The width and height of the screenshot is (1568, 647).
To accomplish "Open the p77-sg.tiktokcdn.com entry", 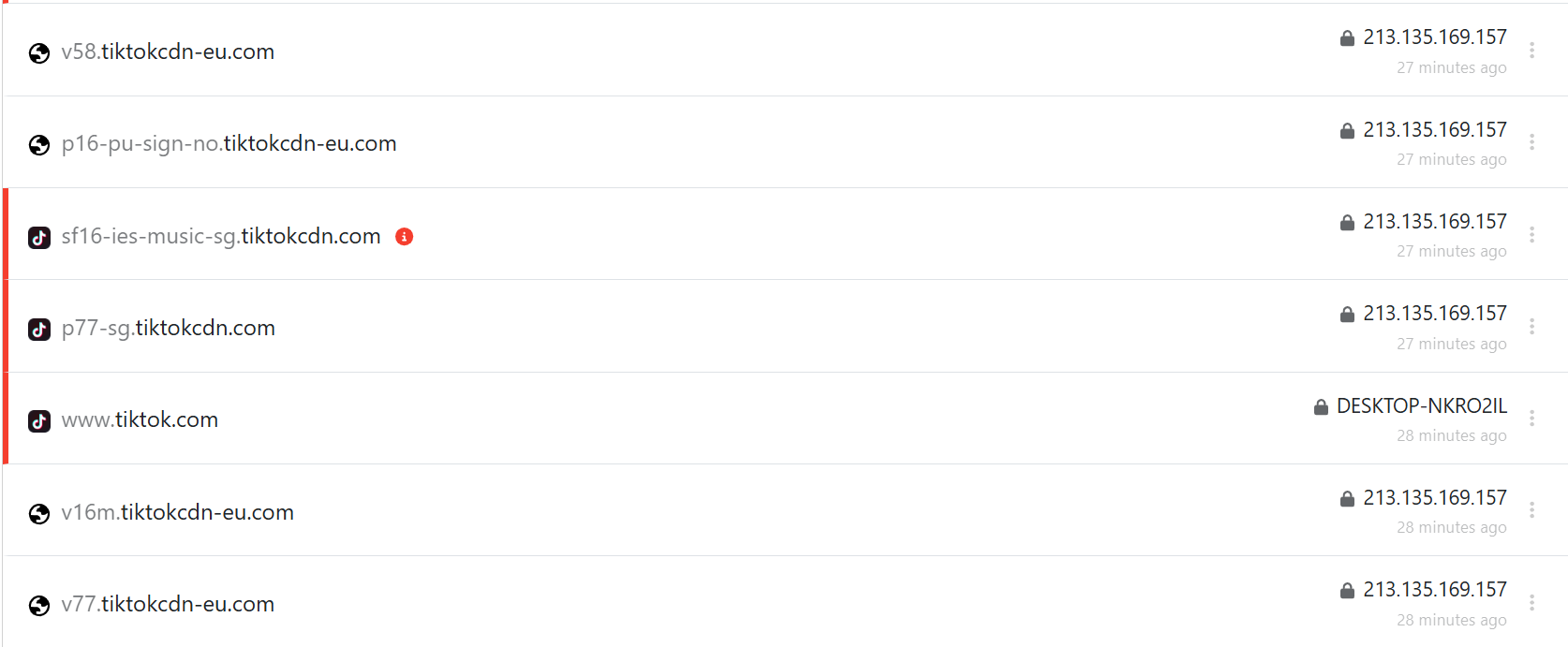I will [169, 328].
